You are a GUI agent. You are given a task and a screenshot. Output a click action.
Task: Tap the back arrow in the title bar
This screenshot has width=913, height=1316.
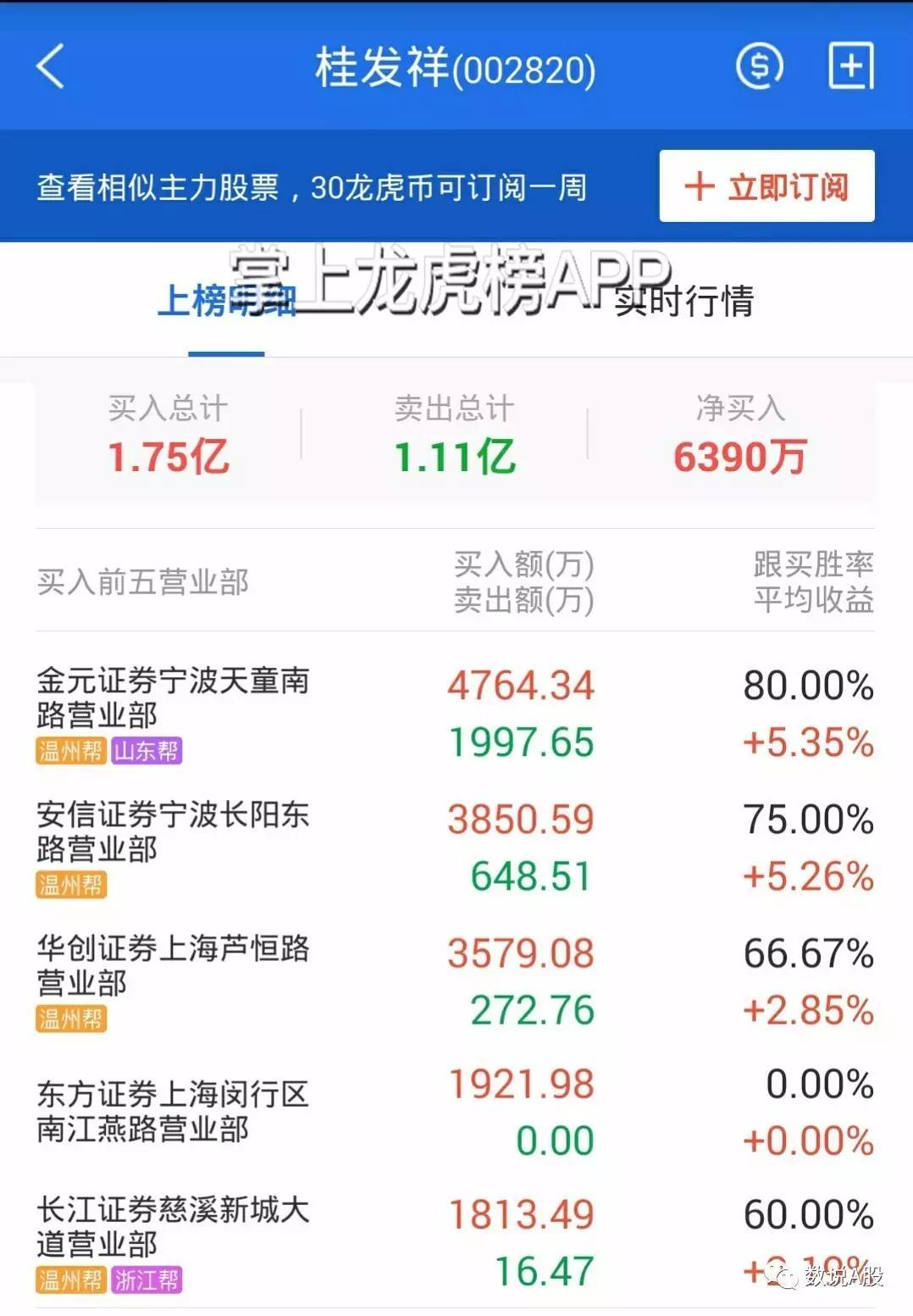click(x=51, y=68)
